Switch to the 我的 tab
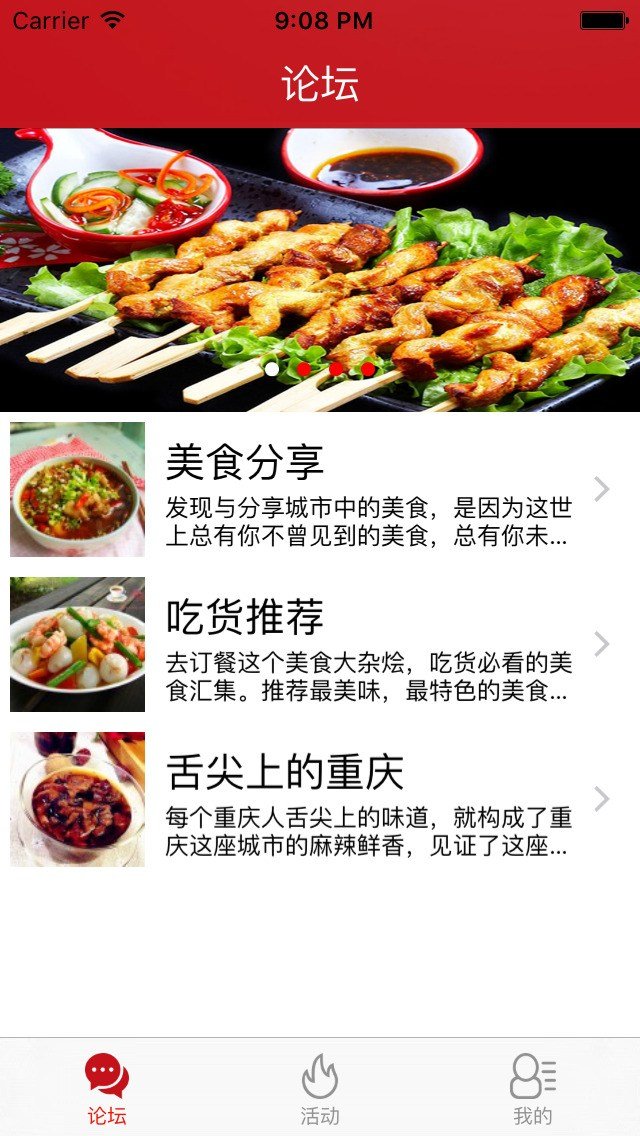Viewport: 640px width, 1136px height. (532, 1088)
